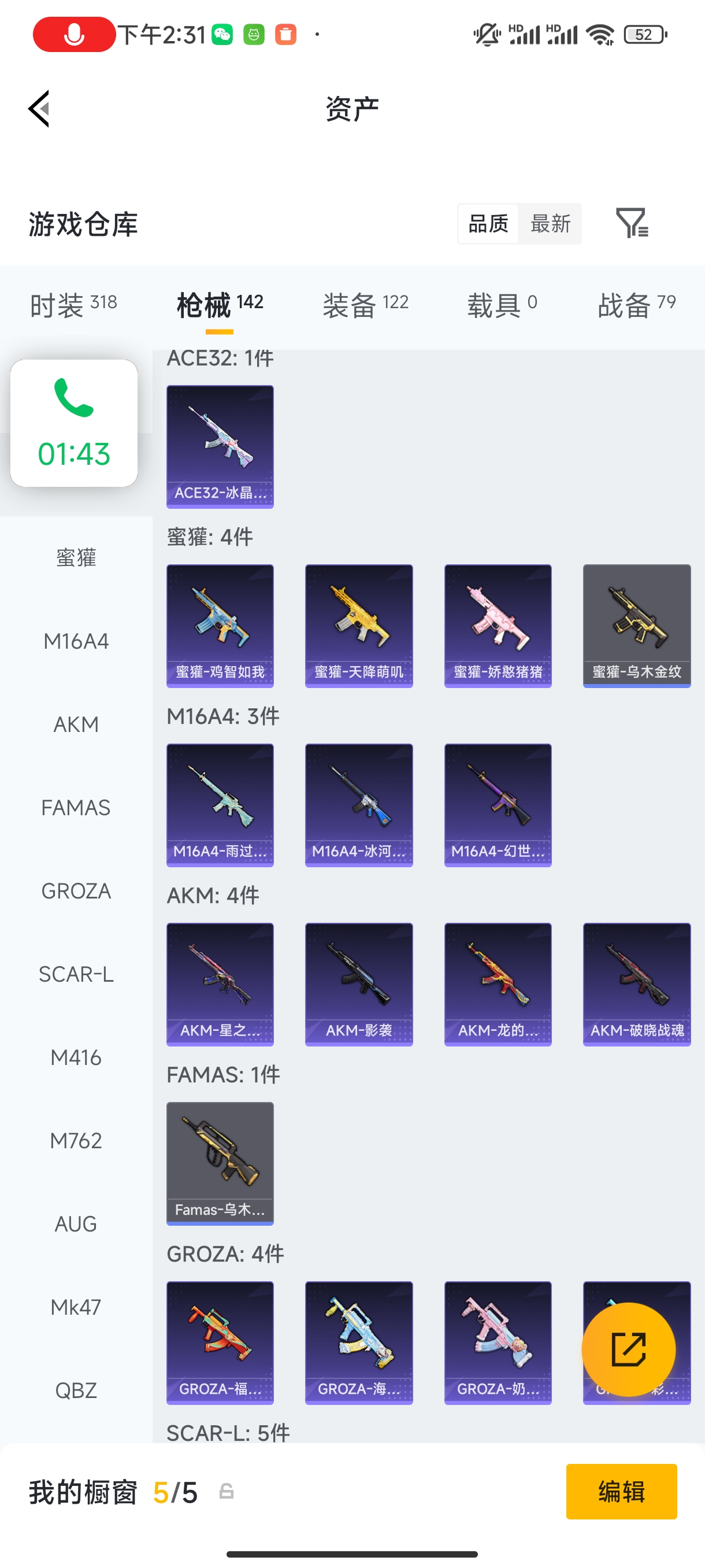
Task: Tap the orange share floating button
Action: (x=628, y=1349)
